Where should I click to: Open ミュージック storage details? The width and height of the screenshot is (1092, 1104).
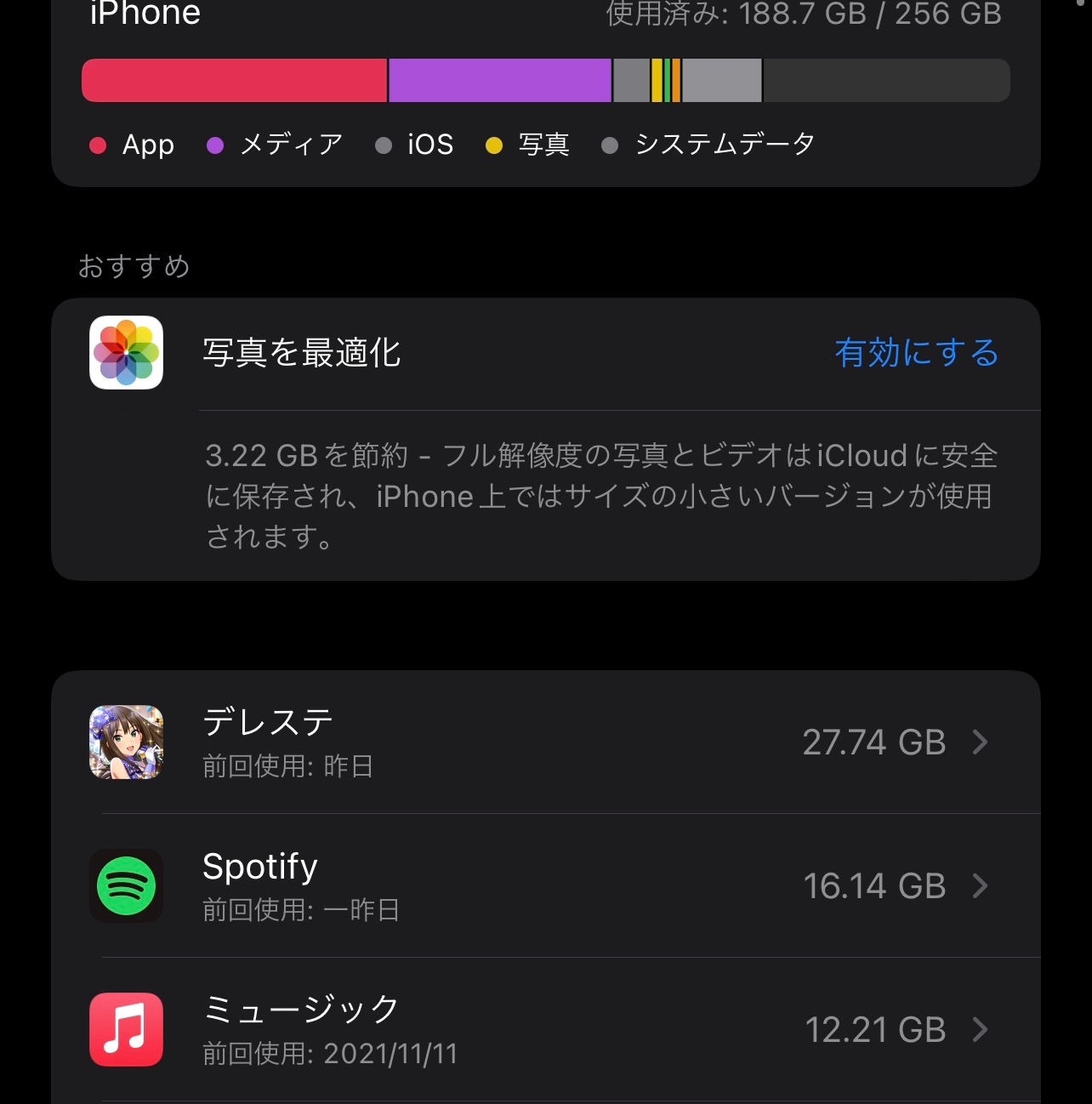coord(544,1030)
